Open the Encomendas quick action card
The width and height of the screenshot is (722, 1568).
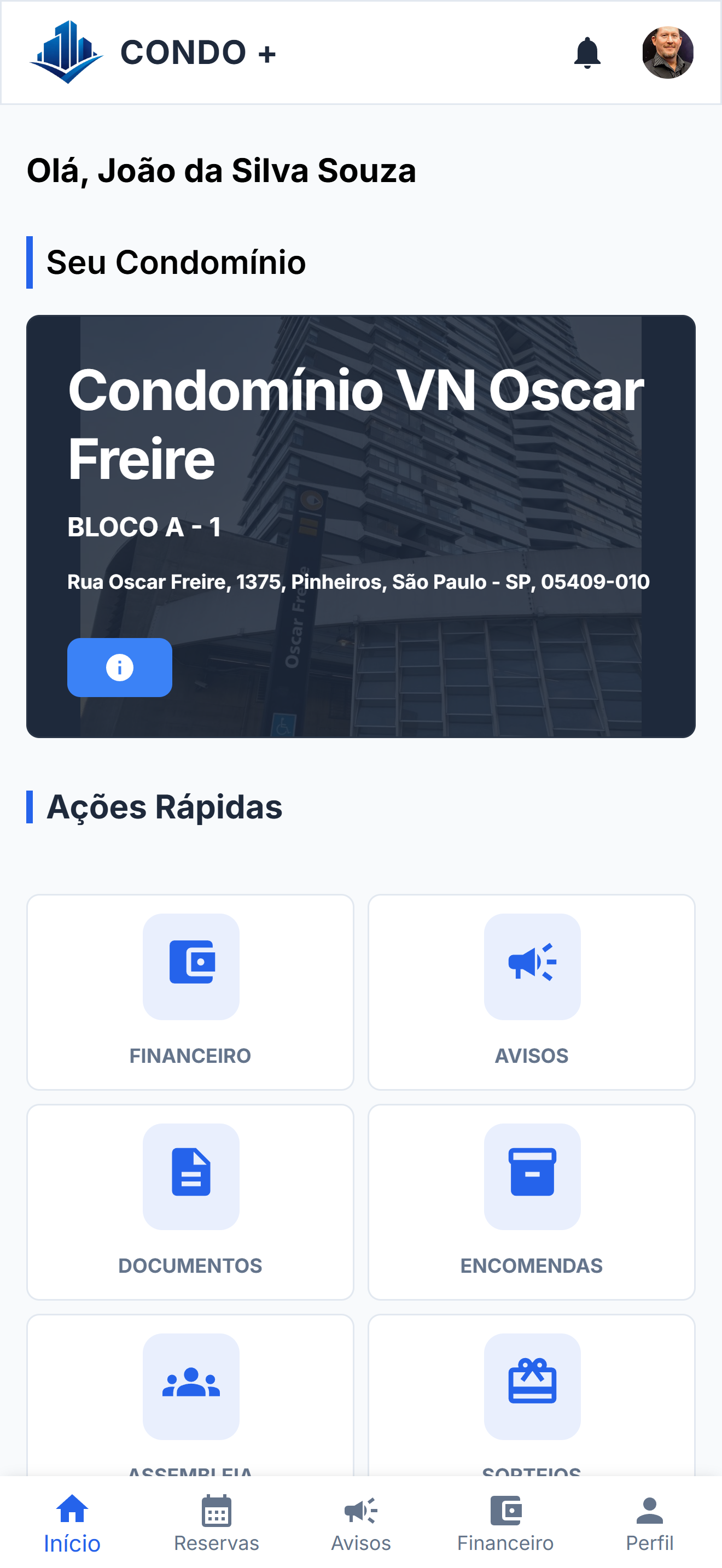click(x=532, y=1202)
